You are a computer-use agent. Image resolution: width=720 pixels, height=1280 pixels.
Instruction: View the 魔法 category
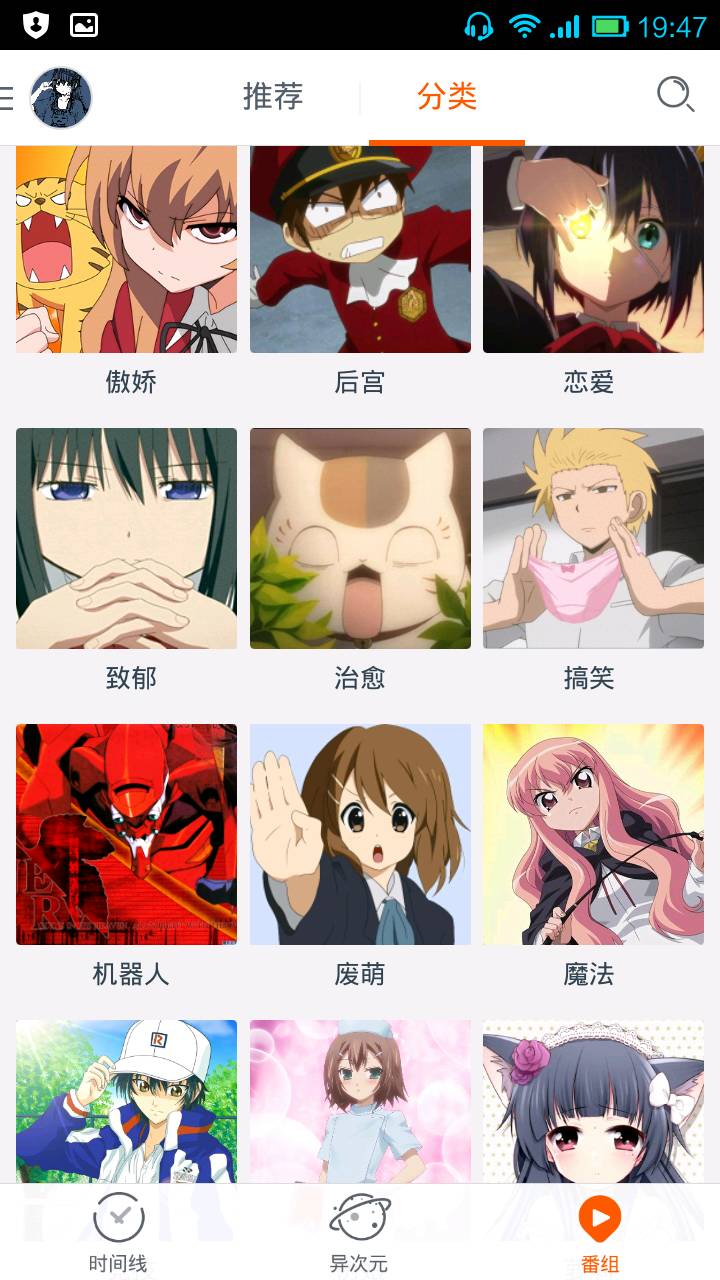pos(593,835)
